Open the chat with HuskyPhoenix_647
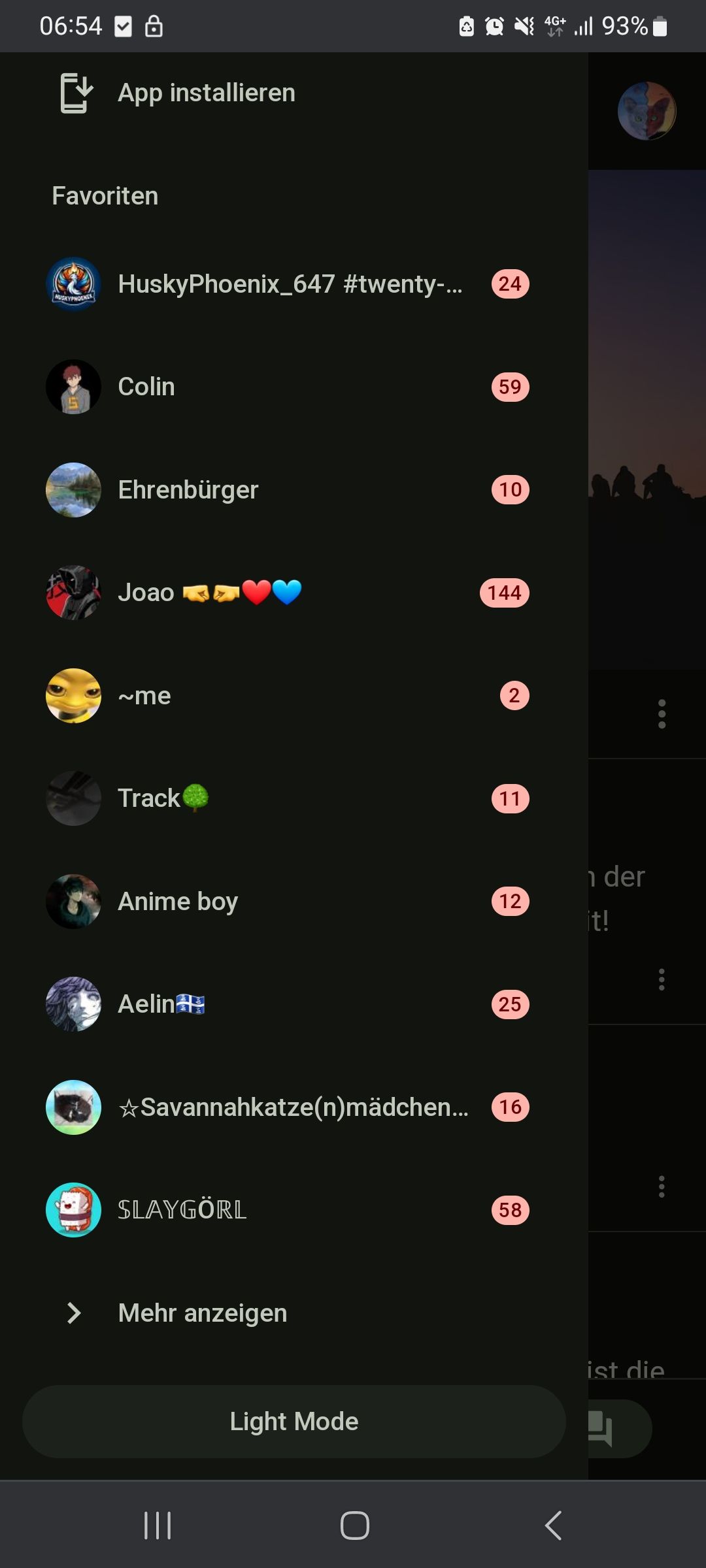Screen dimensions: 706x1568 pos(290,284)
